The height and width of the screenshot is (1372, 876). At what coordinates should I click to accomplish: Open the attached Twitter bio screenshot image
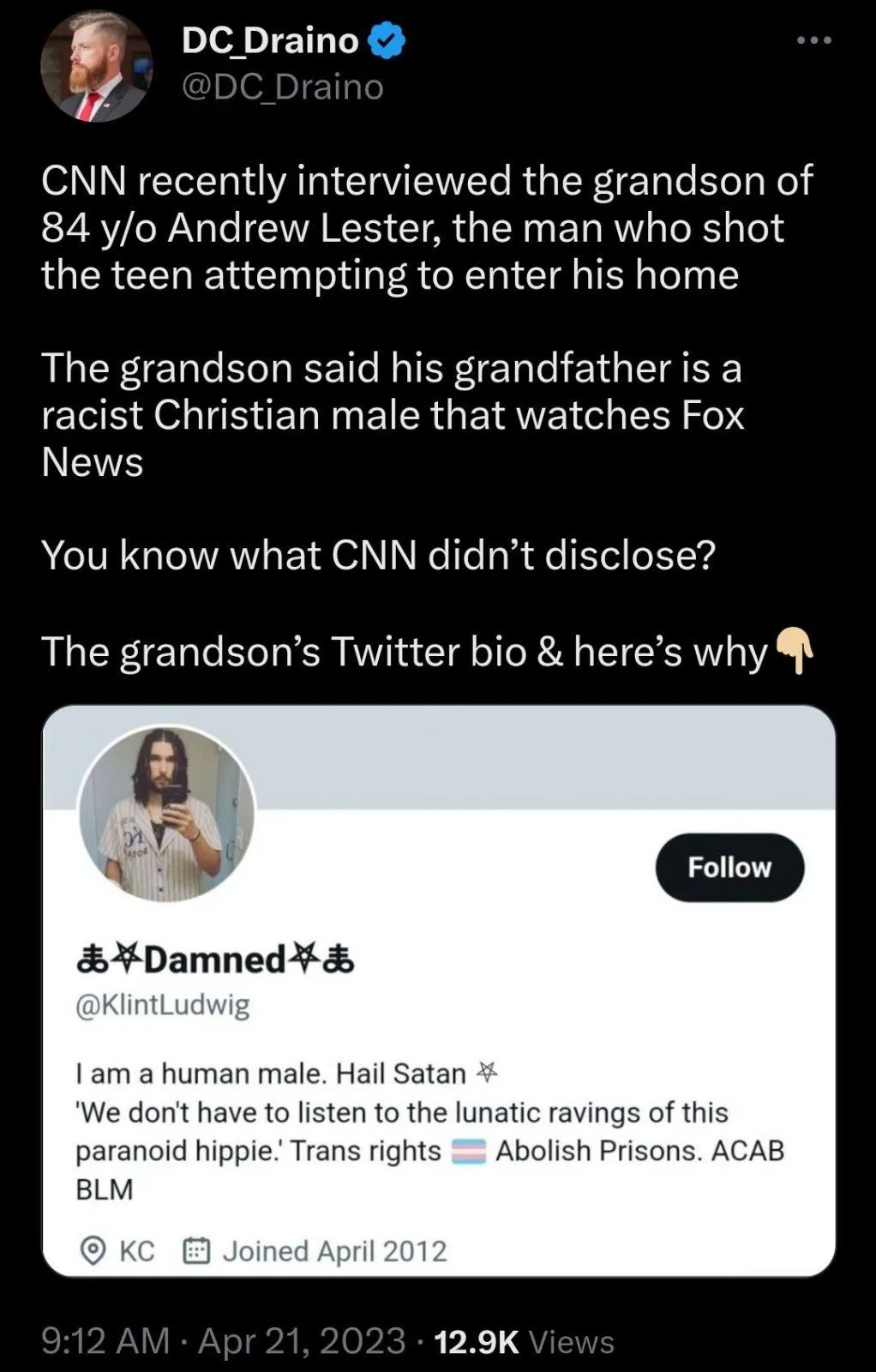(x=439, y=990)
